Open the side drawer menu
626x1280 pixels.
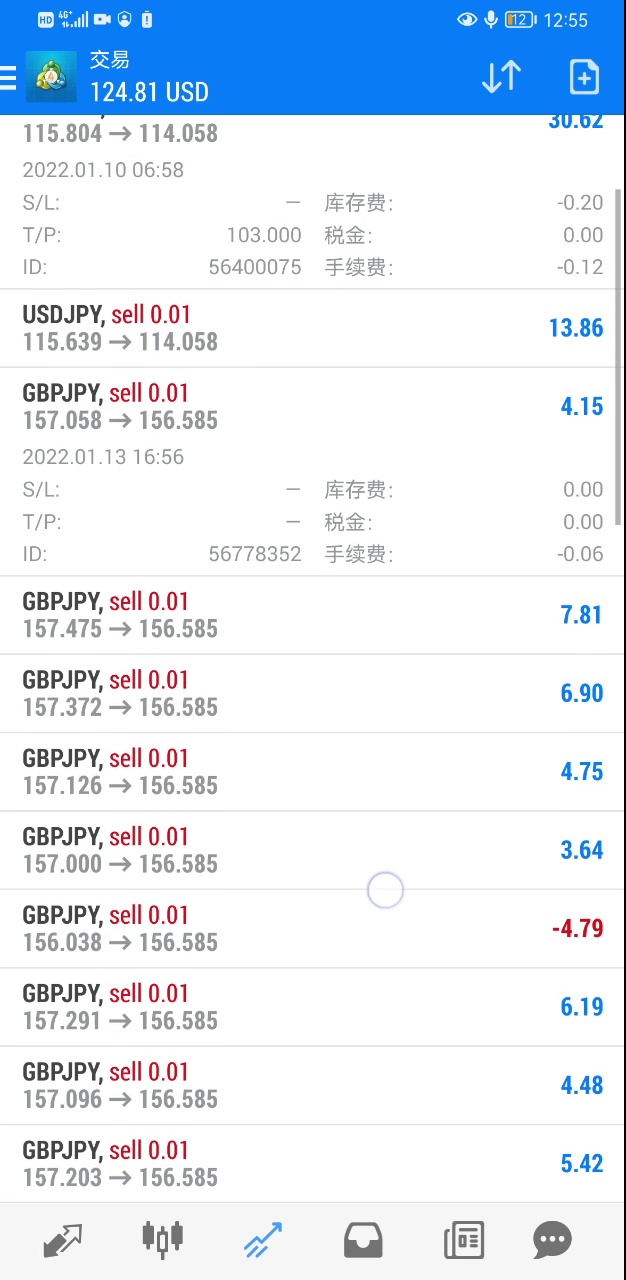9,77
